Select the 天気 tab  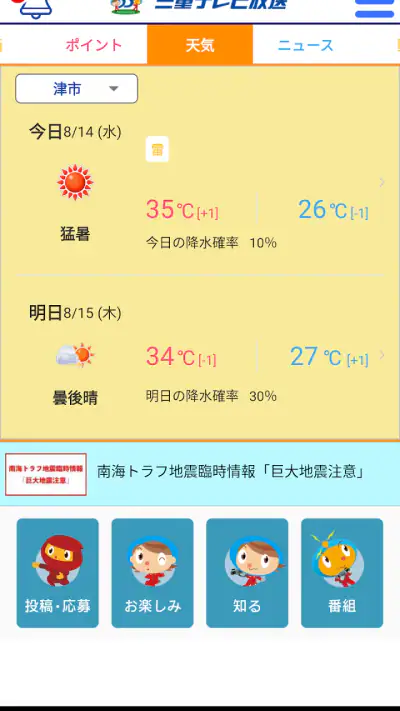point(200,45)
